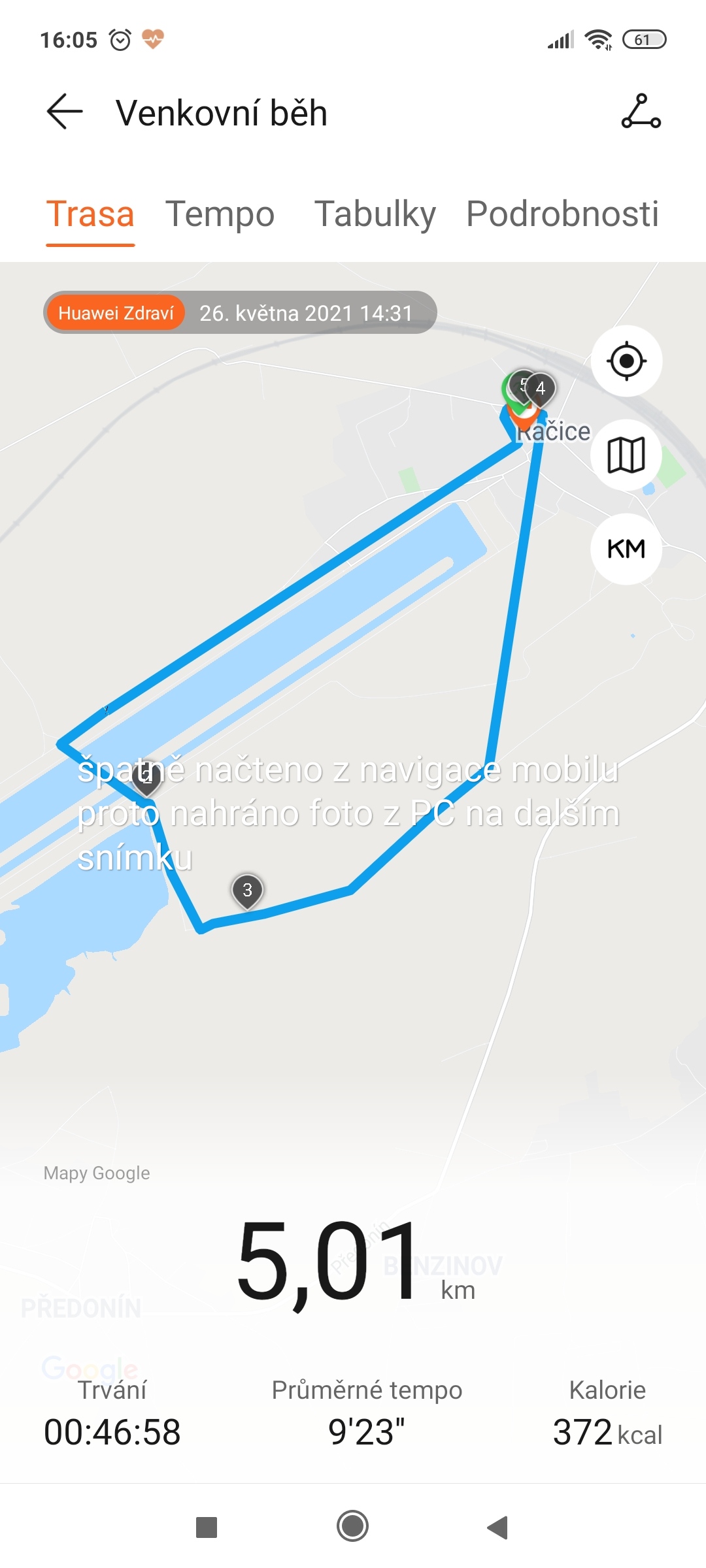Recenter map with the location target button

pos(626,361)
